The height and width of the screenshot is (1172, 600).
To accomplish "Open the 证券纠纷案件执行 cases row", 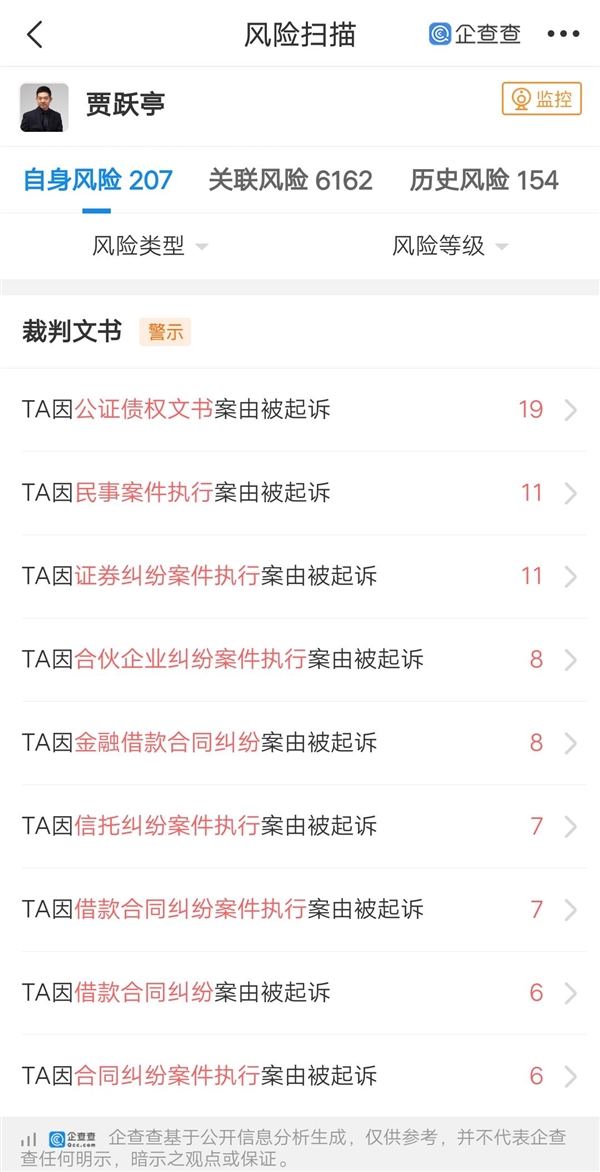I will pyautogui.click(x=300, y=576).
